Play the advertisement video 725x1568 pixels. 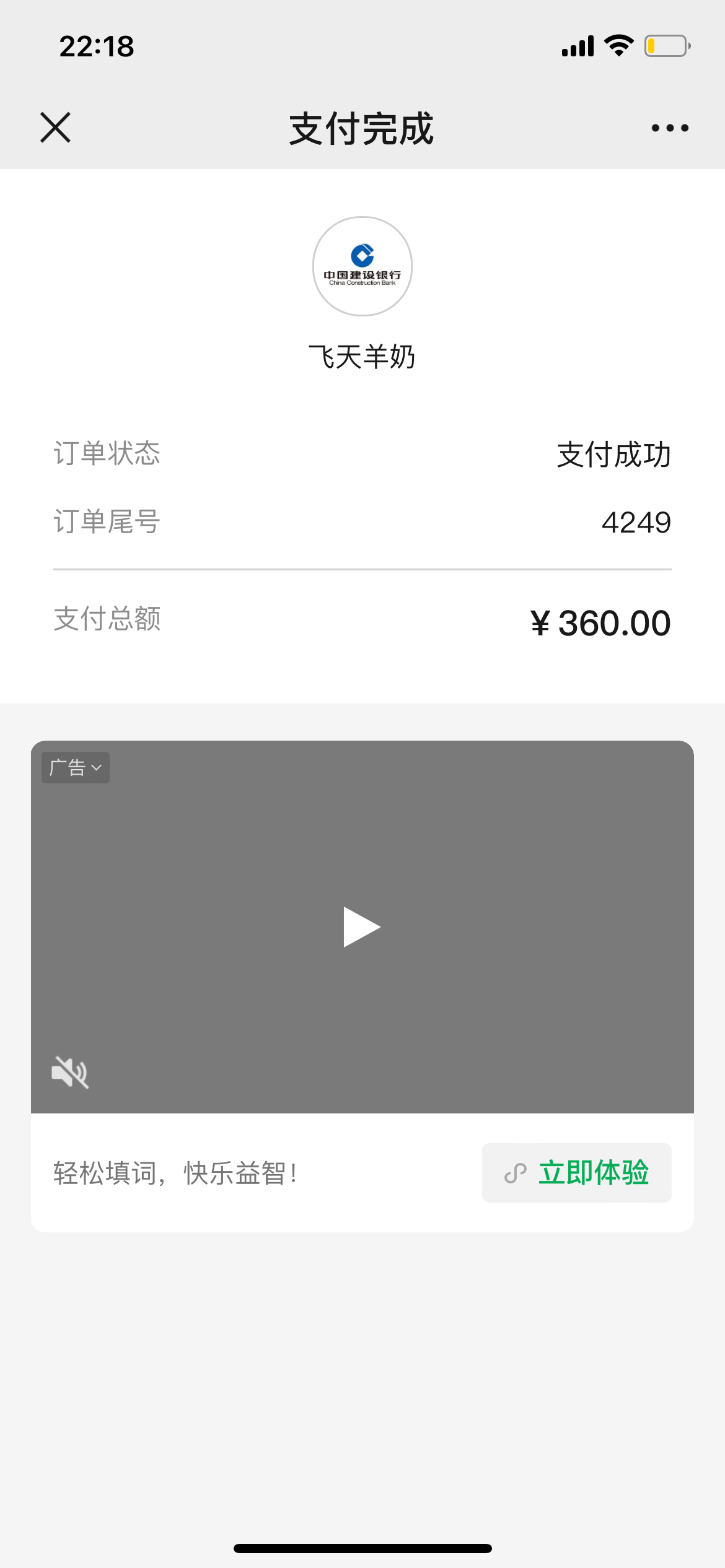pyautogui.click(x=362, y=927)
